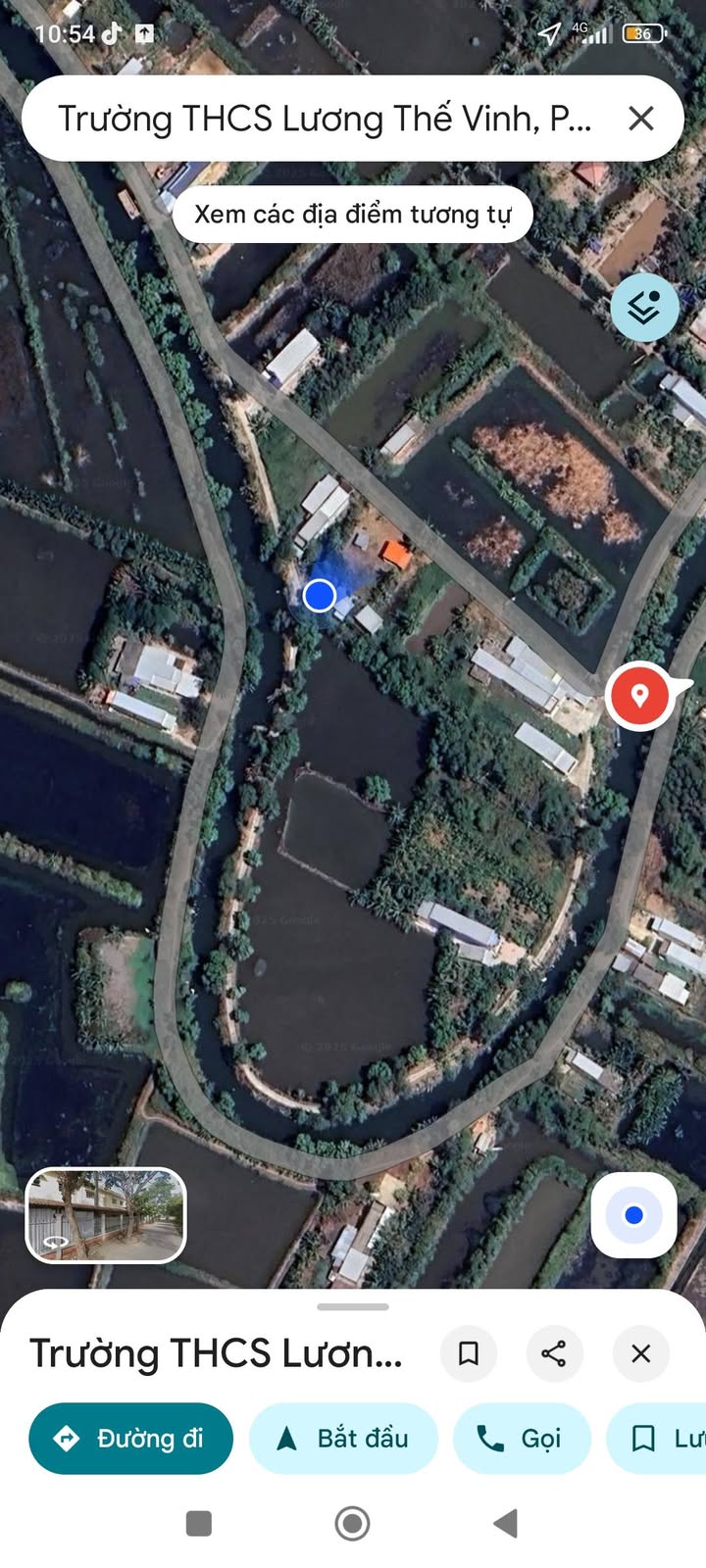Call the school with Gọi
Viewport: 706px width, 1568px height.
tap(522, 1438)
